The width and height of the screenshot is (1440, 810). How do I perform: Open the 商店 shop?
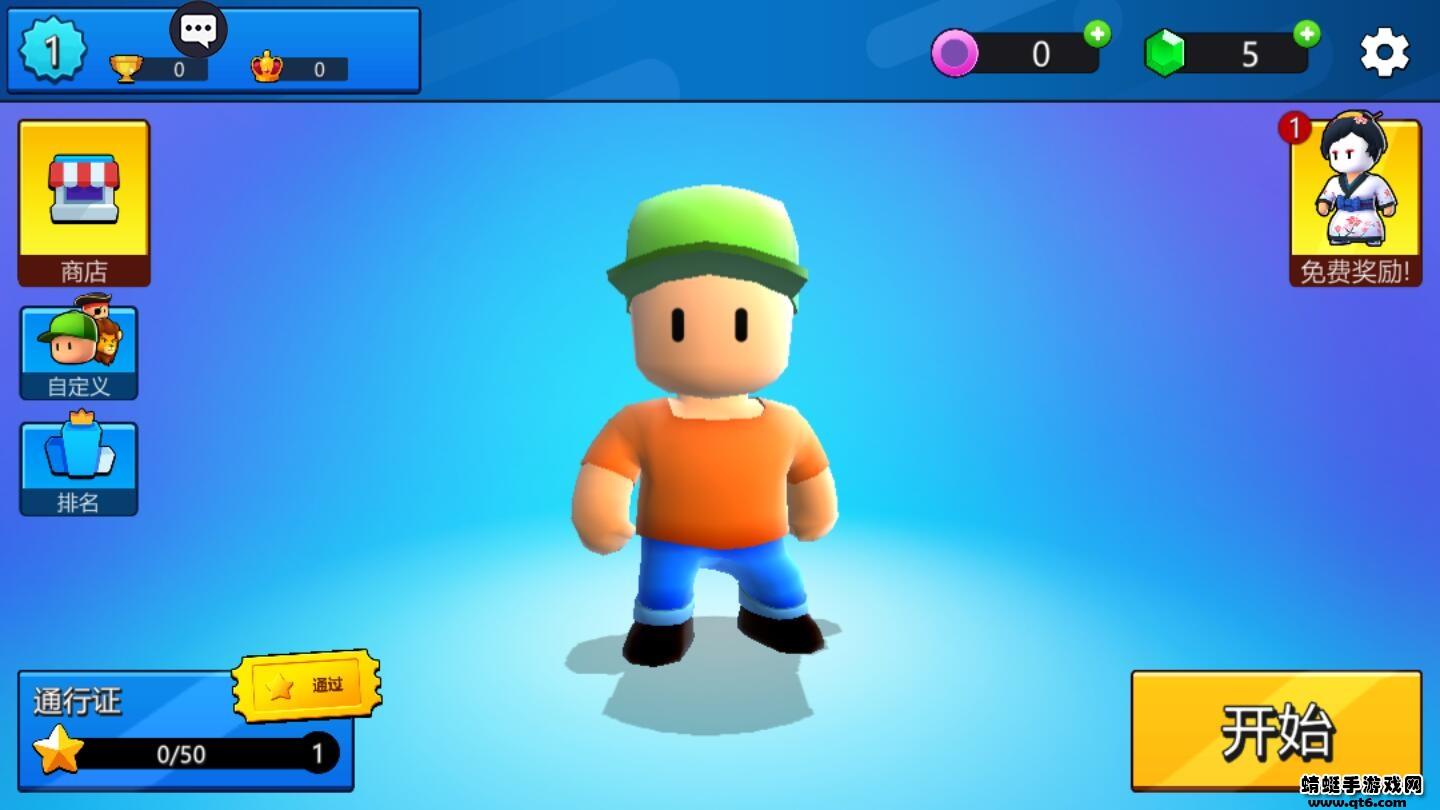click(84, 203)
